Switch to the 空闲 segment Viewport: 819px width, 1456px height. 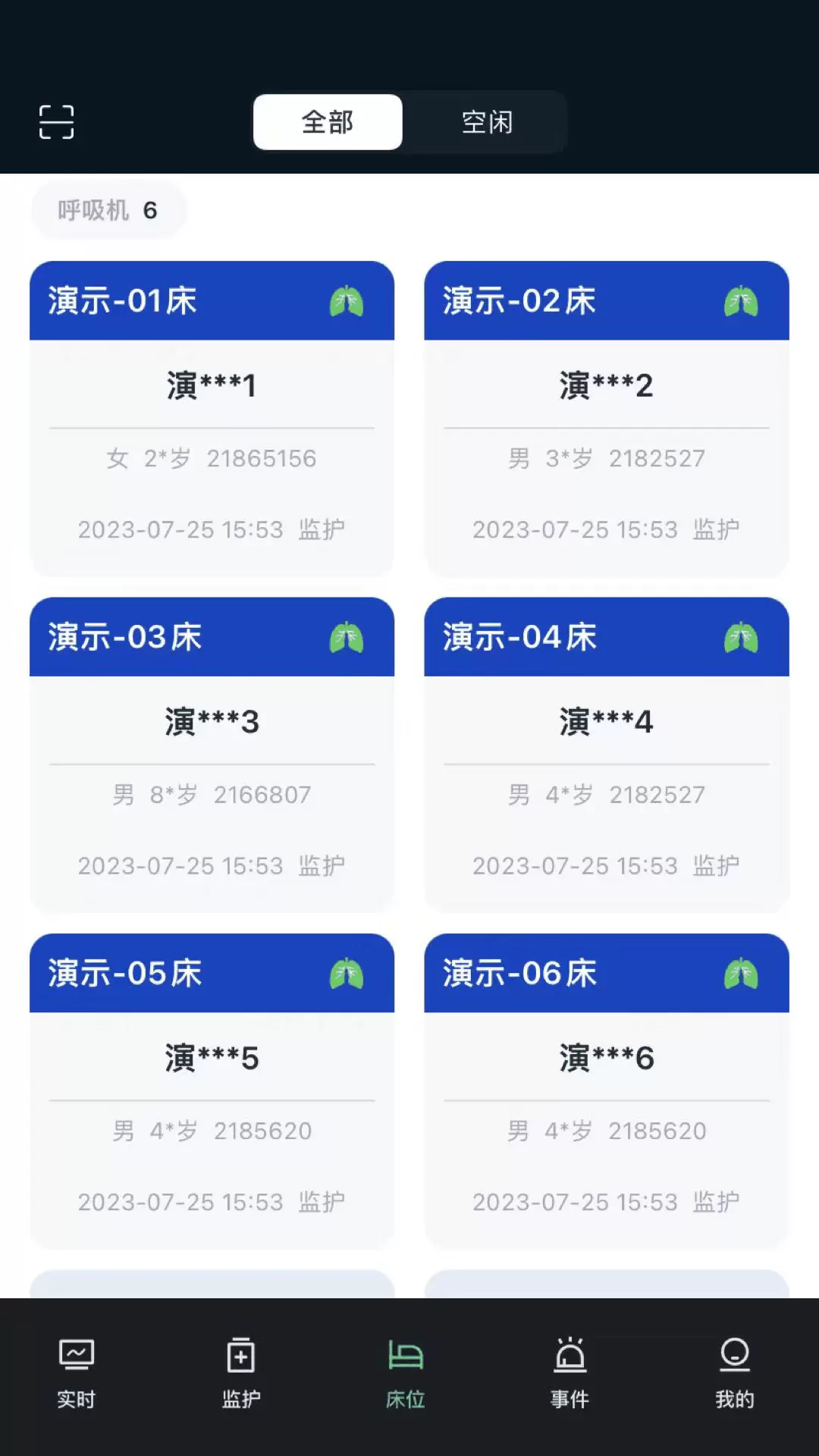(487, 122)
